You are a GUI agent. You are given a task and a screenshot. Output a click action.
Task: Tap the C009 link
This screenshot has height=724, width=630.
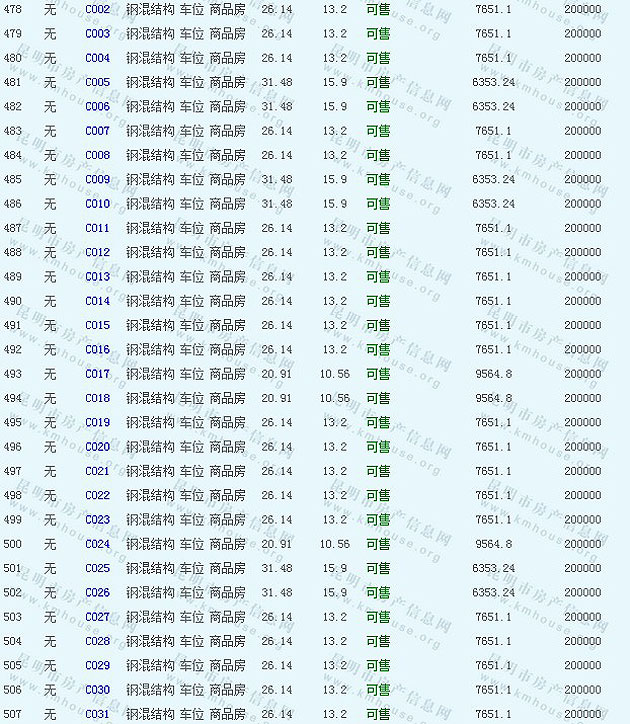97,180
